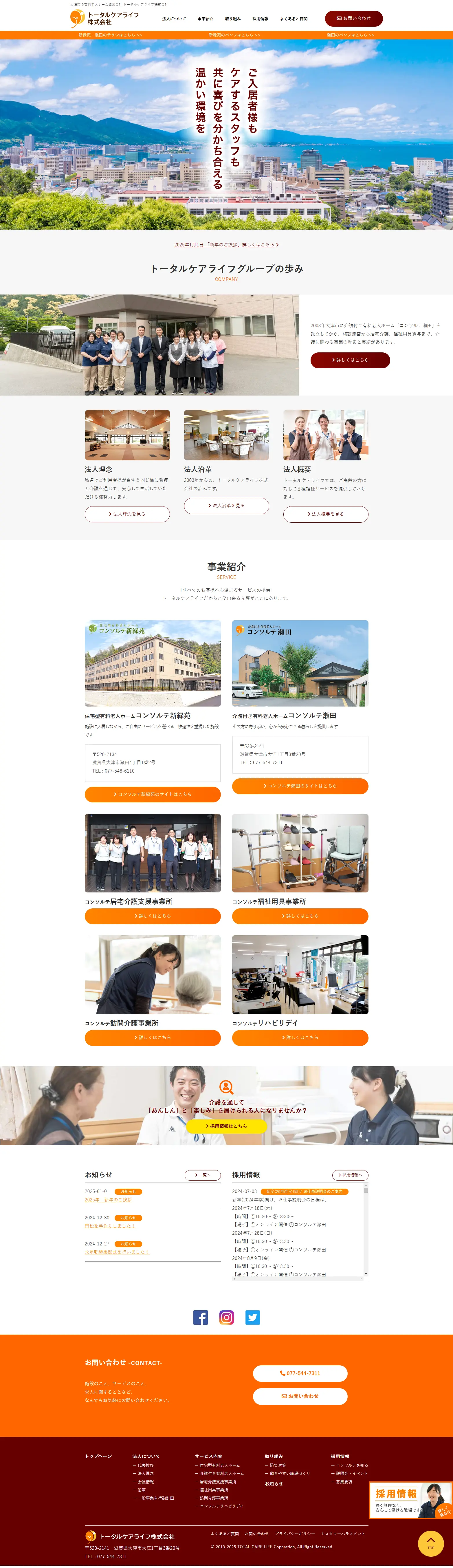
Task: Open プライバシーポリシー in the footer
Action: click(295, 1533)
